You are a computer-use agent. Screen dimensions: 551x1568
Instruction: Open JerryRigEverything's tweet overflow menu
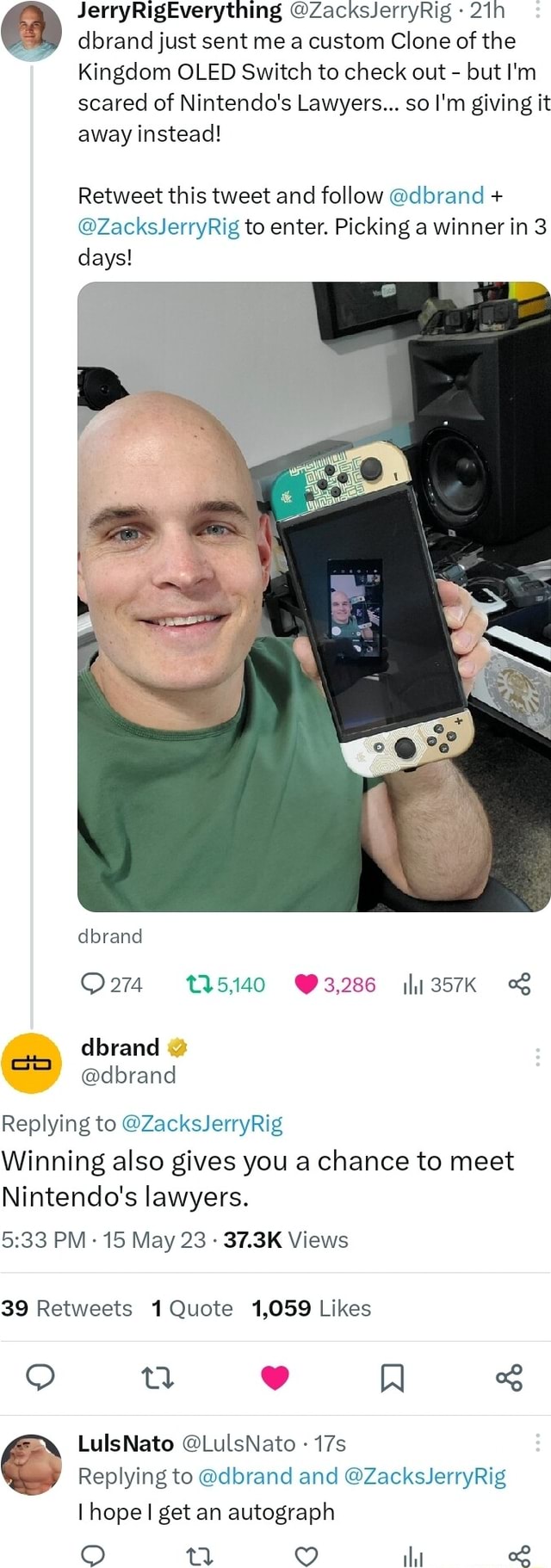pyautogui.click(x=537, y=11)
